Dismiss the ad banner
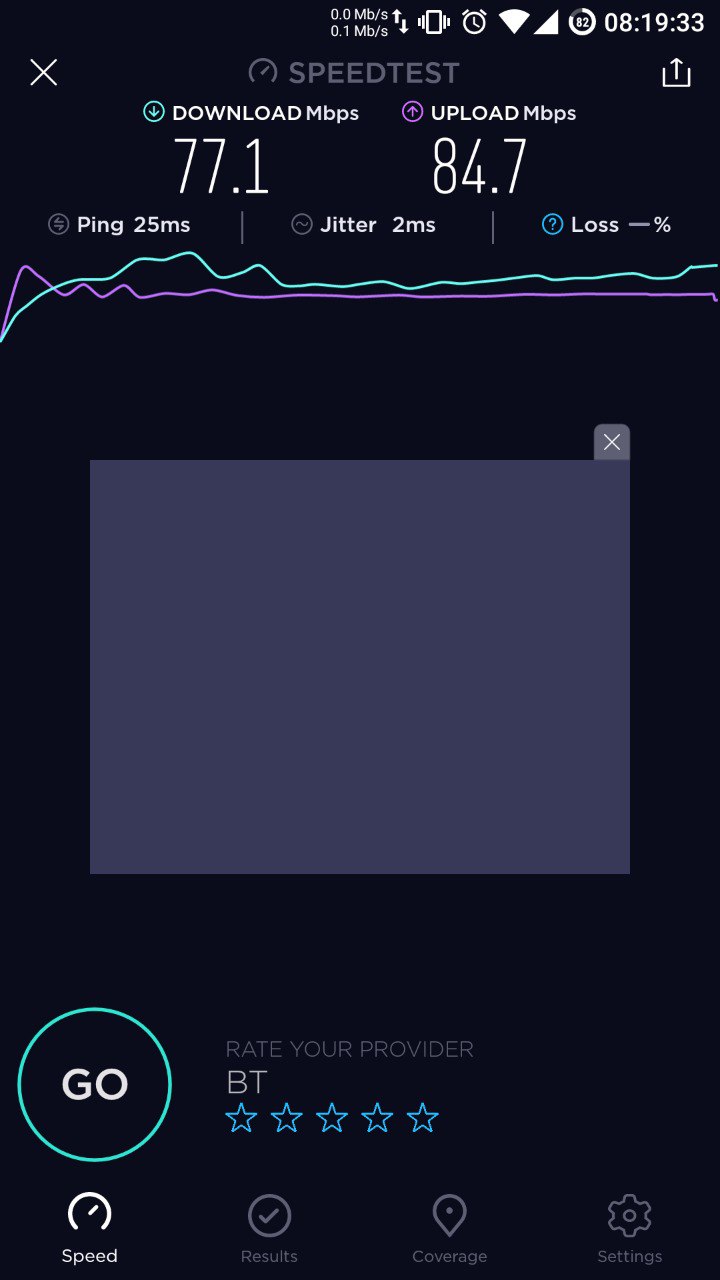Image resolution: width=720 pixels, height=1280 pixels. tap(612, 442)
